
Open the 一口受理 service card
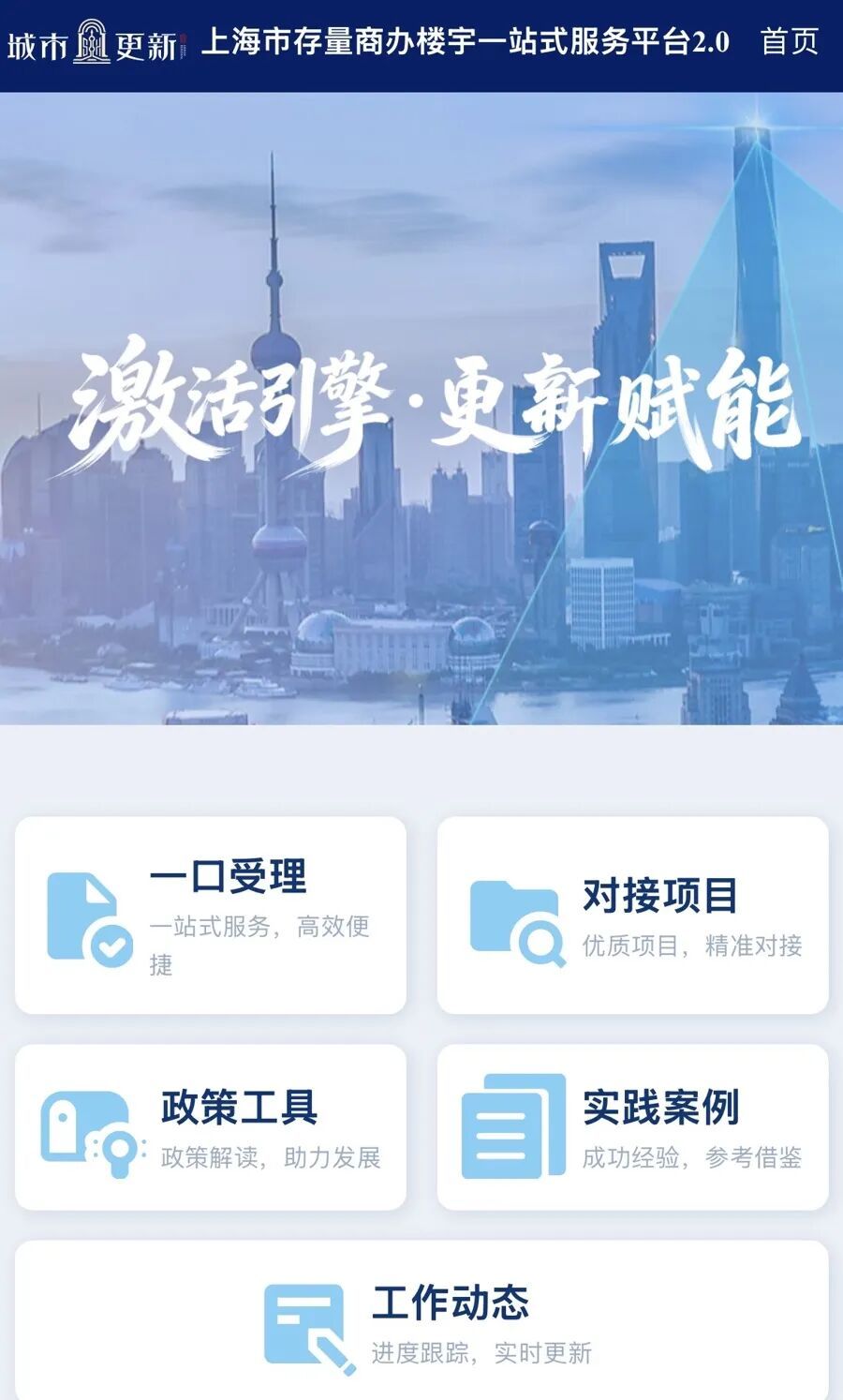(211, 915)
